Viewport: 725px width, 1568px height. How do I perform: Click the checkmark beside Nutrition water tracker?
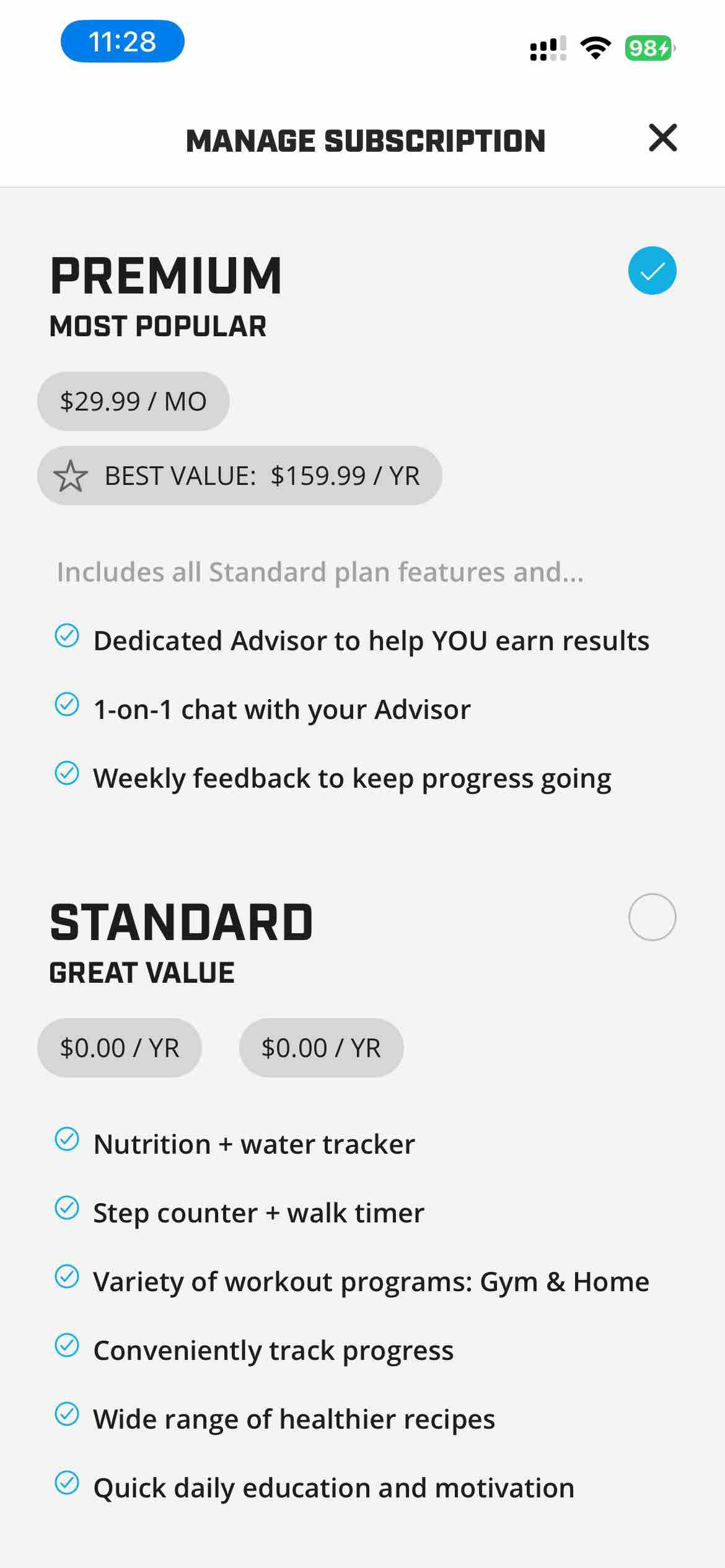(68, 1139)
